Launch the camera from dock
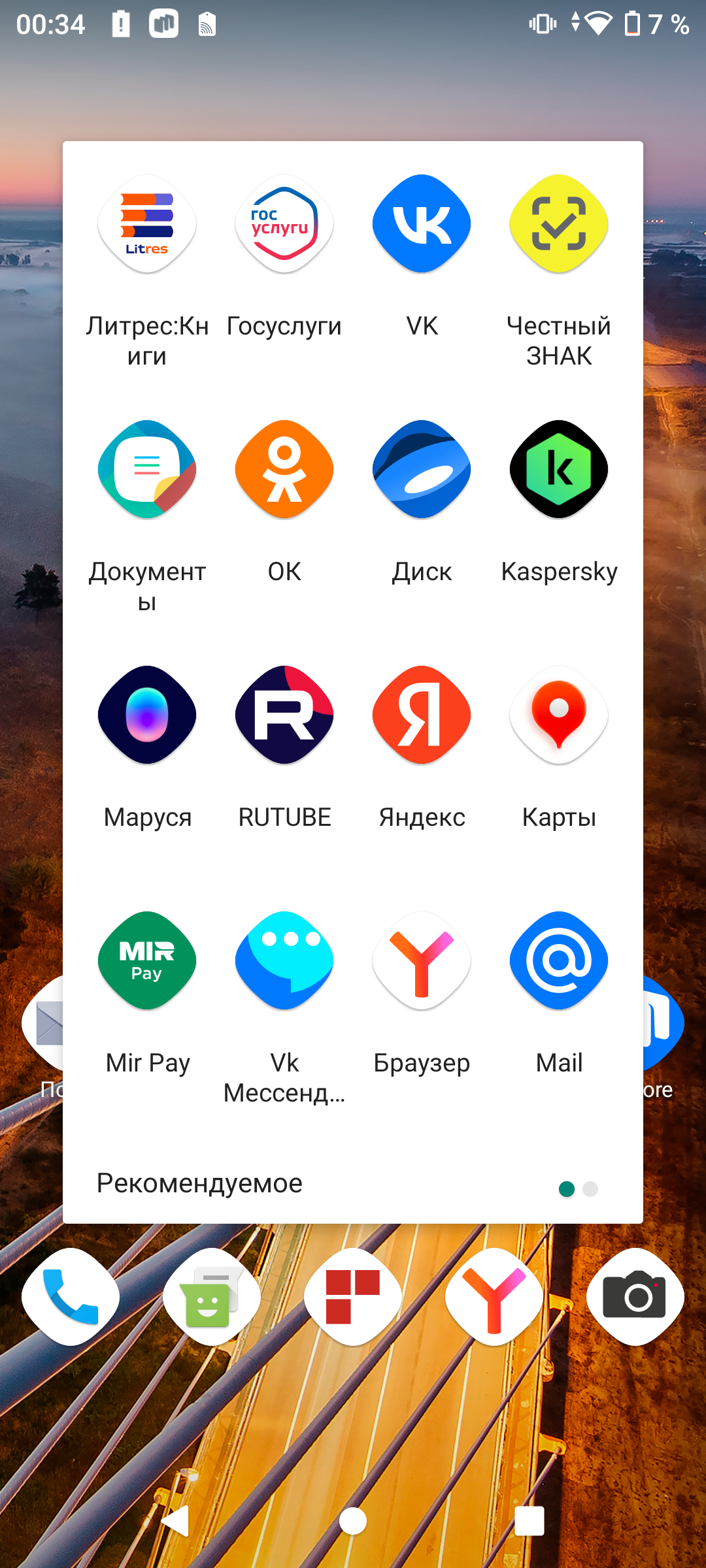This screenshot has height=1568, width=706. tap(635, 1297)
